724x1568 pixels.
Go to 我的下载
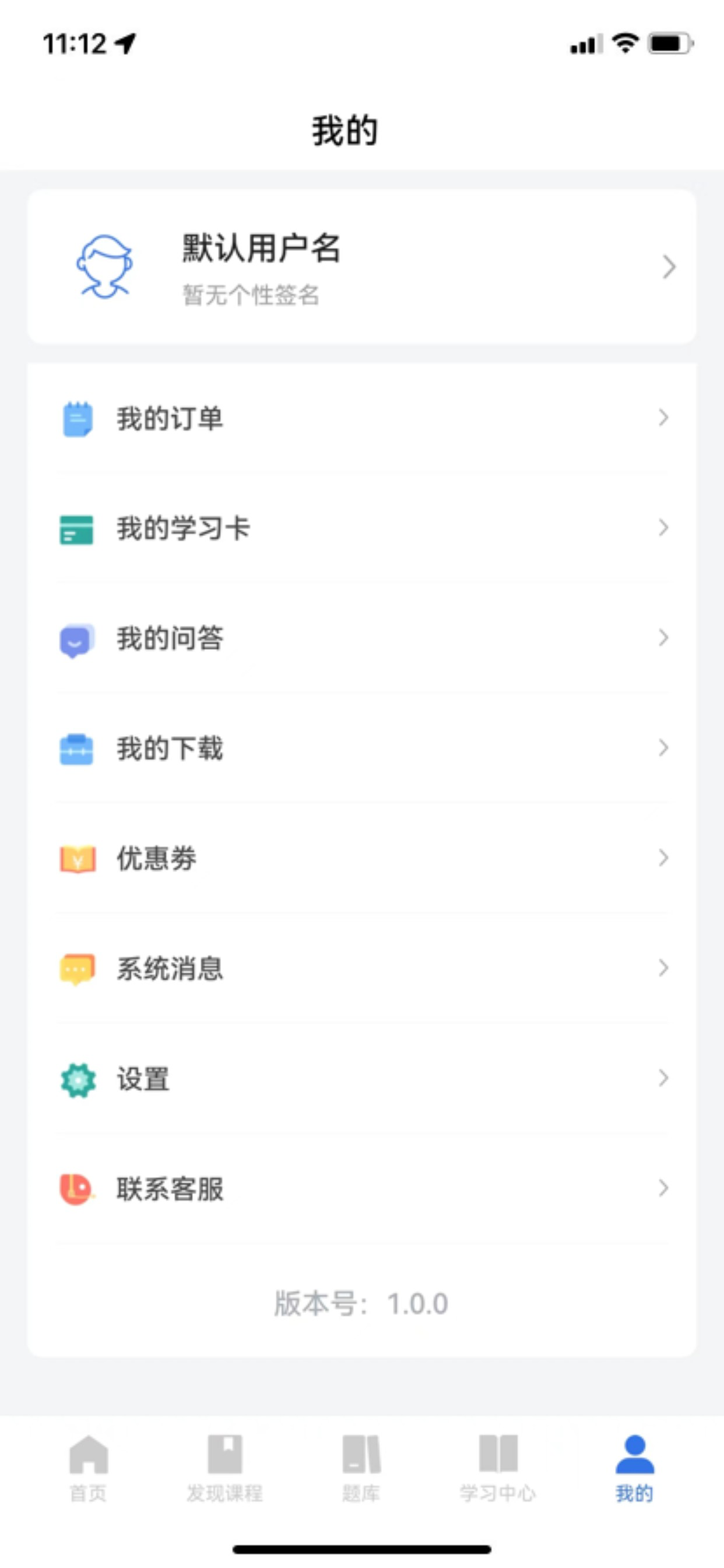point(362,748)
